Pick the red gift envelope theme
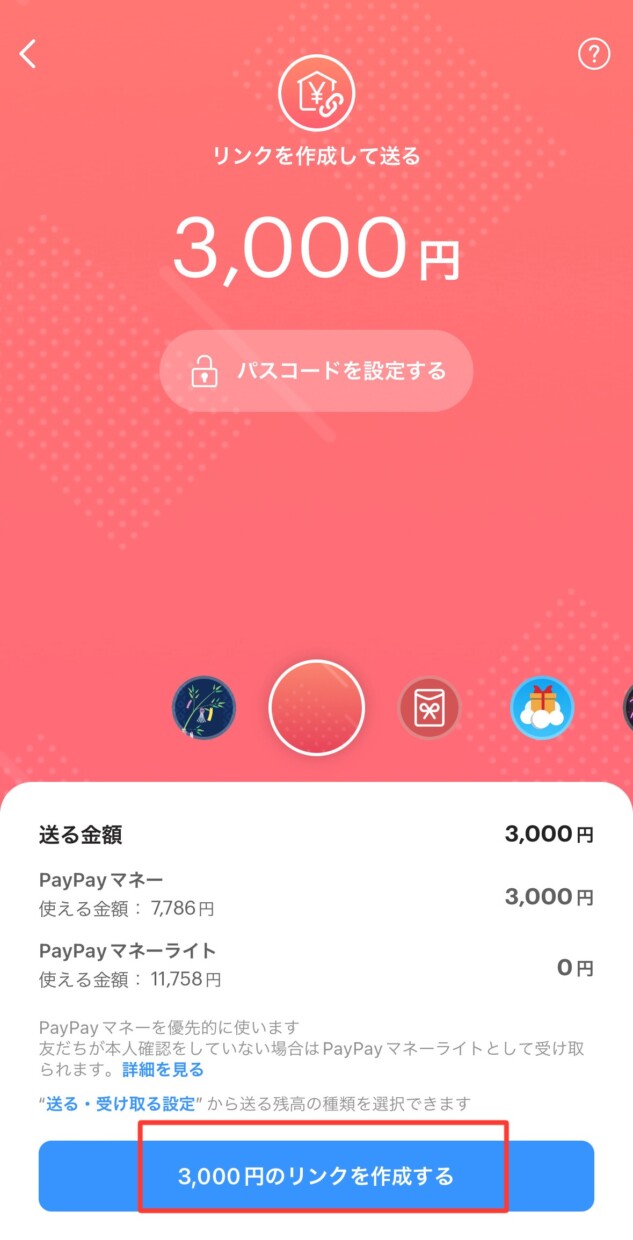The height and width of the screenshot is (1240, 633). pos(430,708)
